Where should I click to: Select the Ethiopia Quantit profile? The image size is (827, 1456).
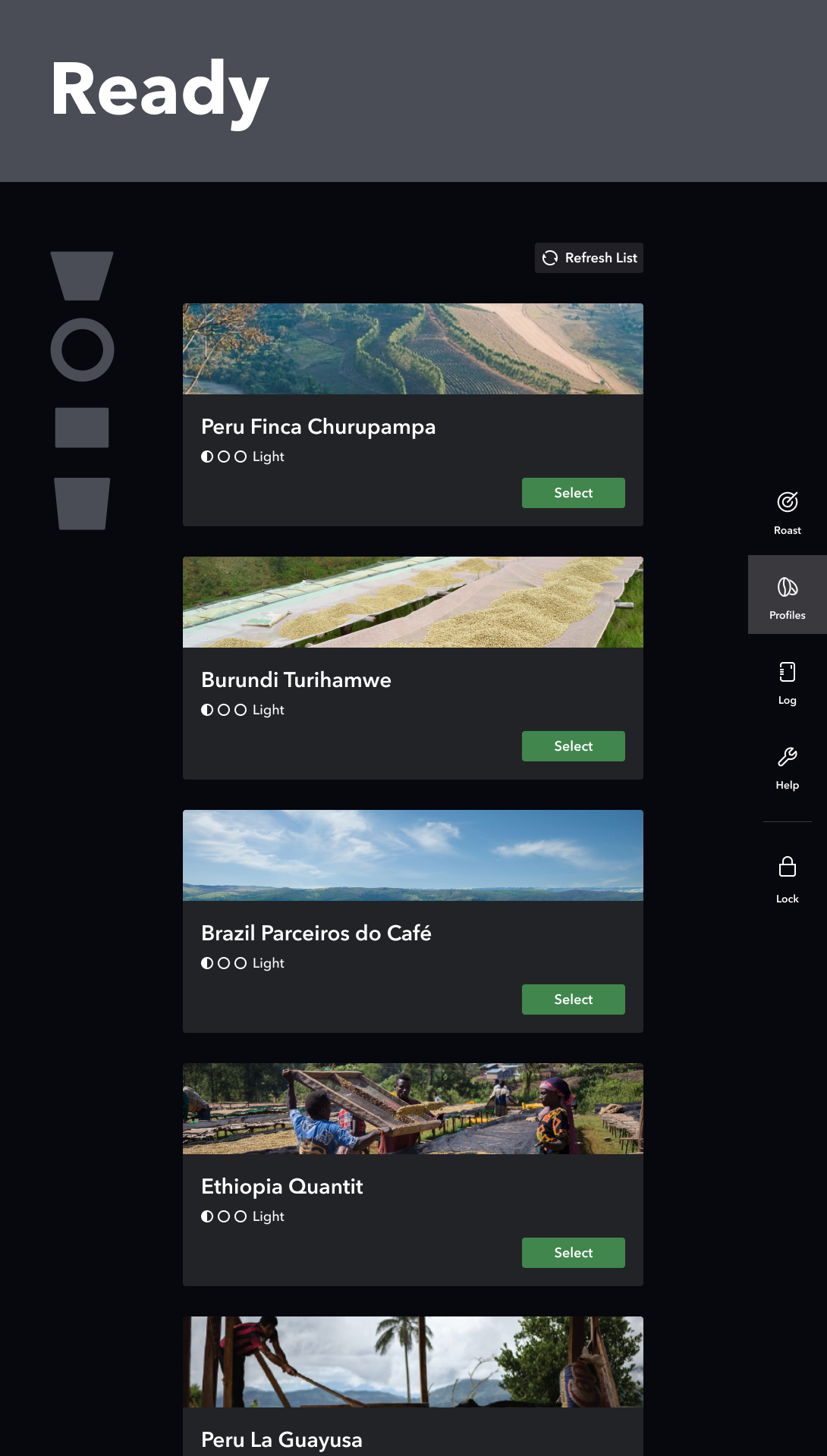pyautogui.click(x=573, y=1253)
